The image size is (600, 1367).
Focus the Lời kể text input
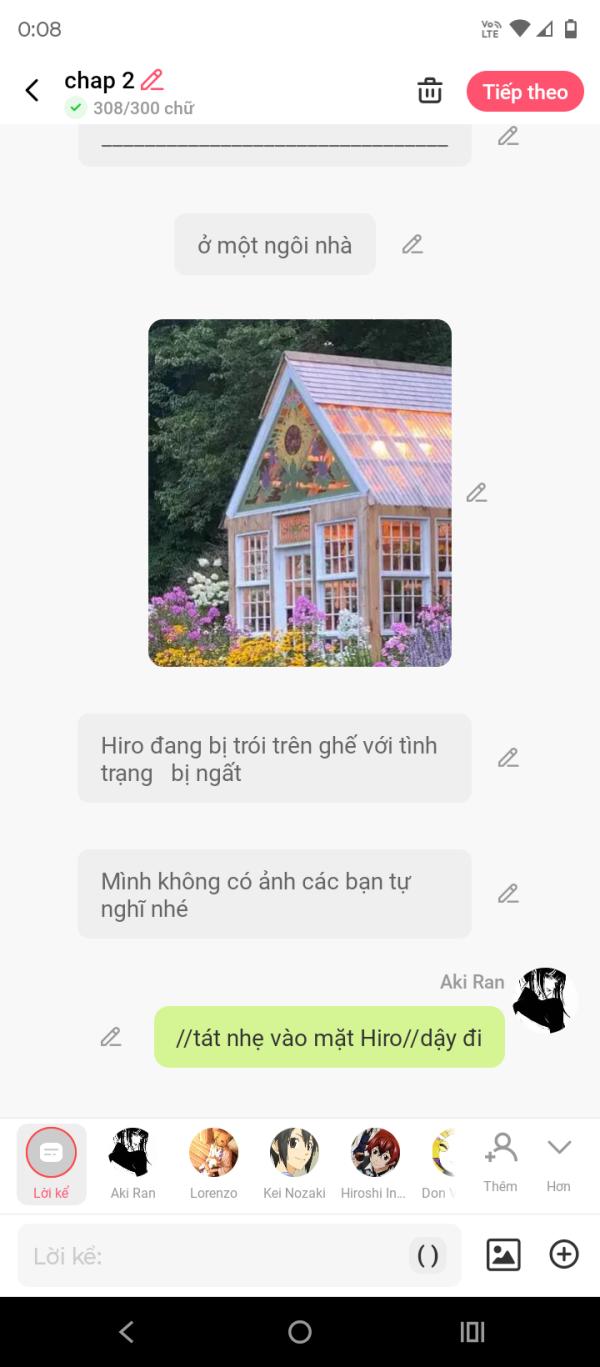(x=215, y=1255)
